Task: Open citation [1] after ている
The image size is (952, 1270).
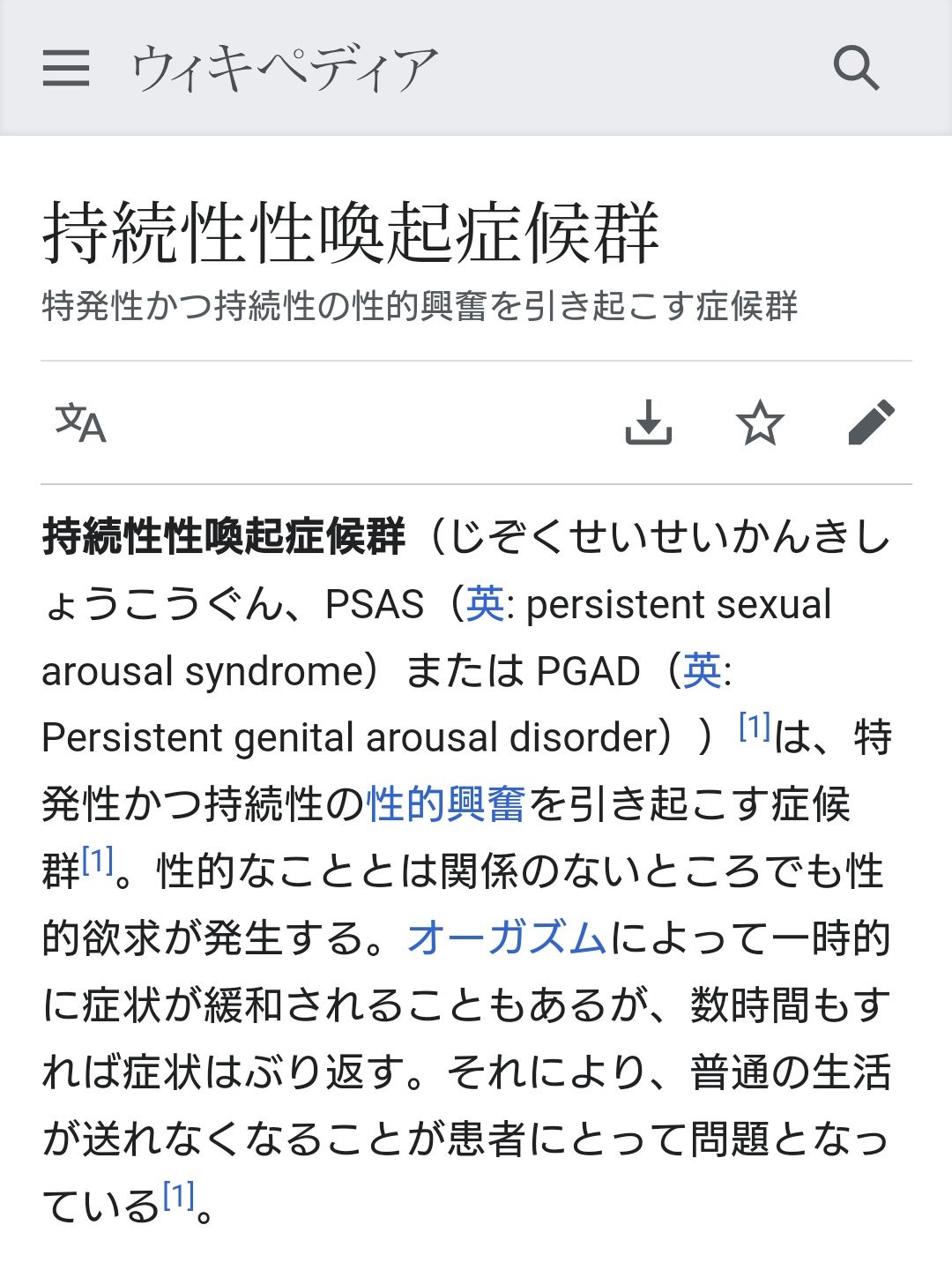Action: (179, 1196)
